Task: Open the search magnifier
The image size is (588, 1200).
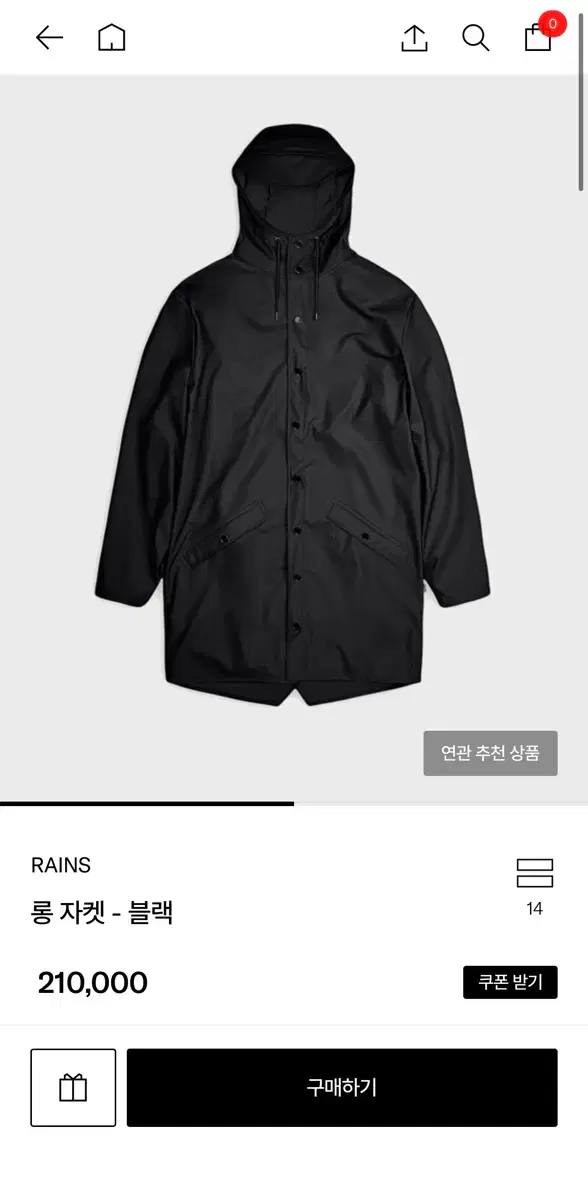Action: pos(476,38)
